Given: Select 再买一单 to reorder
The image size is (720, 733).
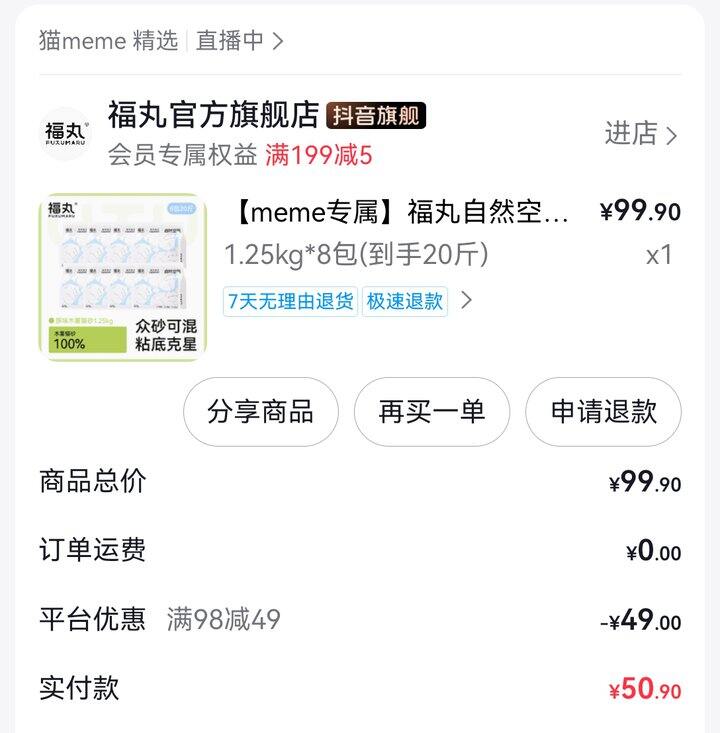Looking at the screenshot, I should [432, 411].
